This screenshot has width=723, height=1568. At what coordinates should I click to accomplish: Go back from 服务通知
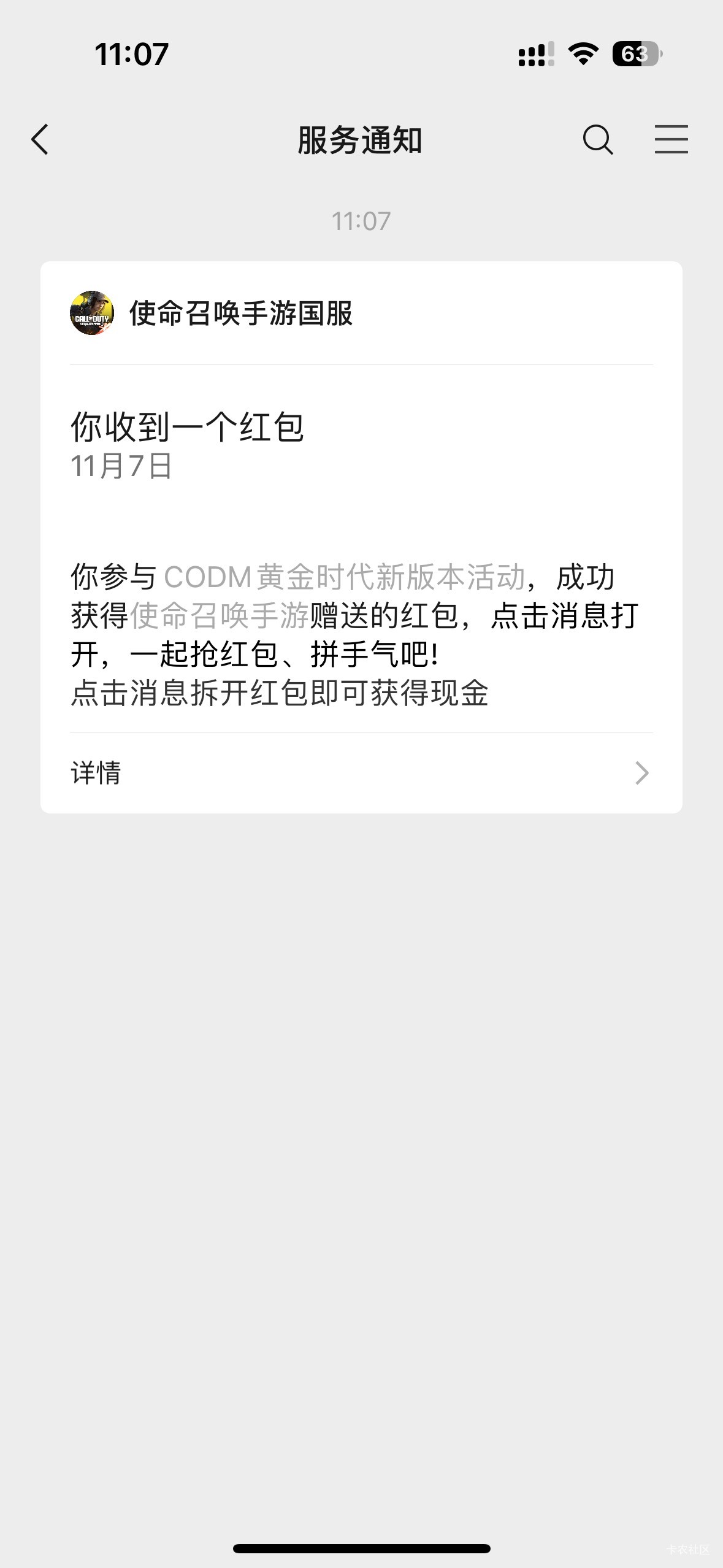[40, 139]
